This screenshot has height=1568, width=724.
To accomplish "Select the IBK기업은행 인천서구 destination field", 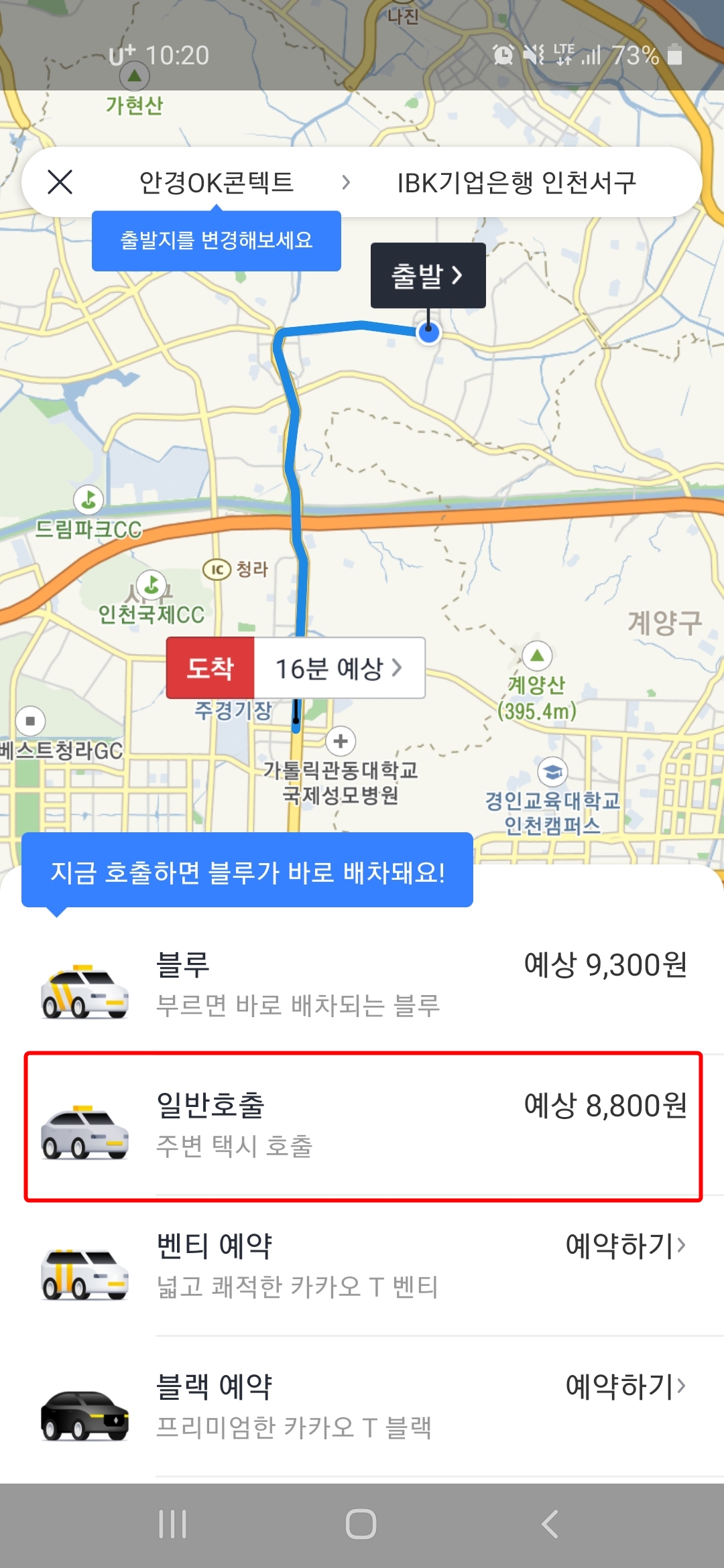I will coord(516,182).
